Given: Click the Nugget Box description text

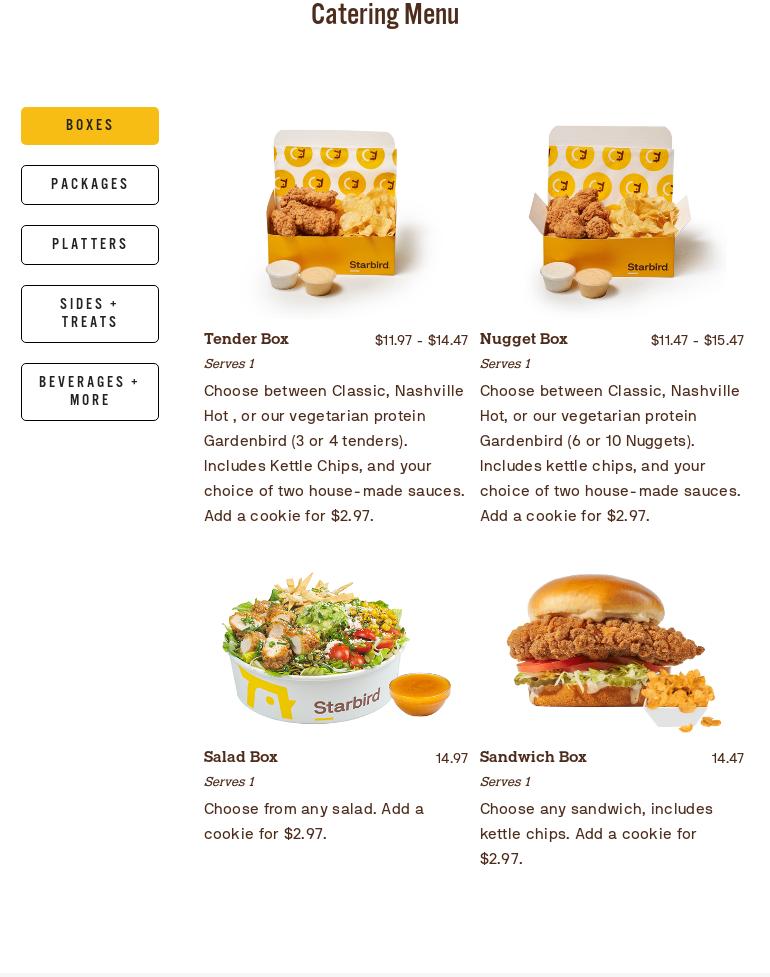Looking at the screenshot, I should 611,453.
